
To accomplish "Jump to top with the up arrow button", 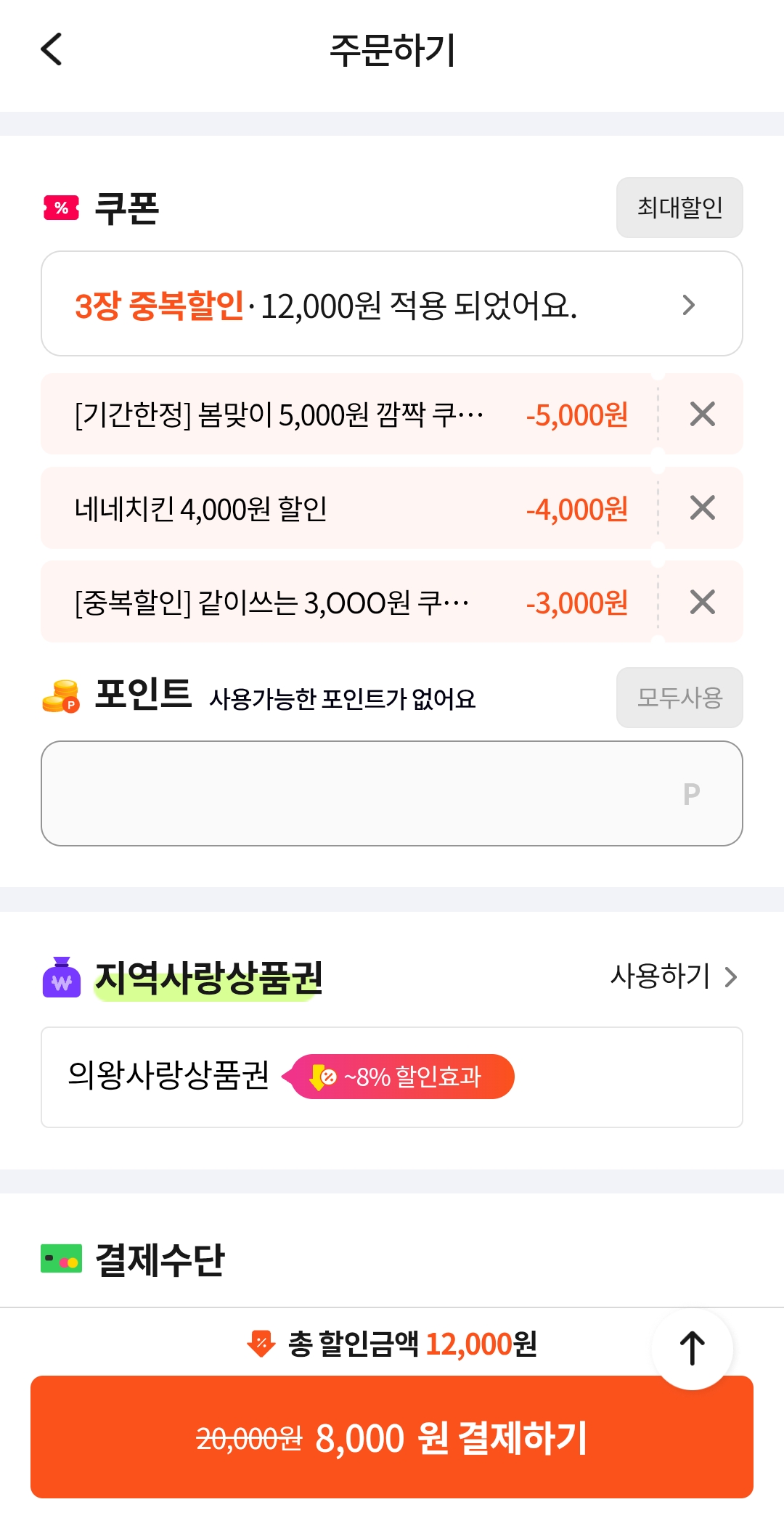I will point(693,1349).
